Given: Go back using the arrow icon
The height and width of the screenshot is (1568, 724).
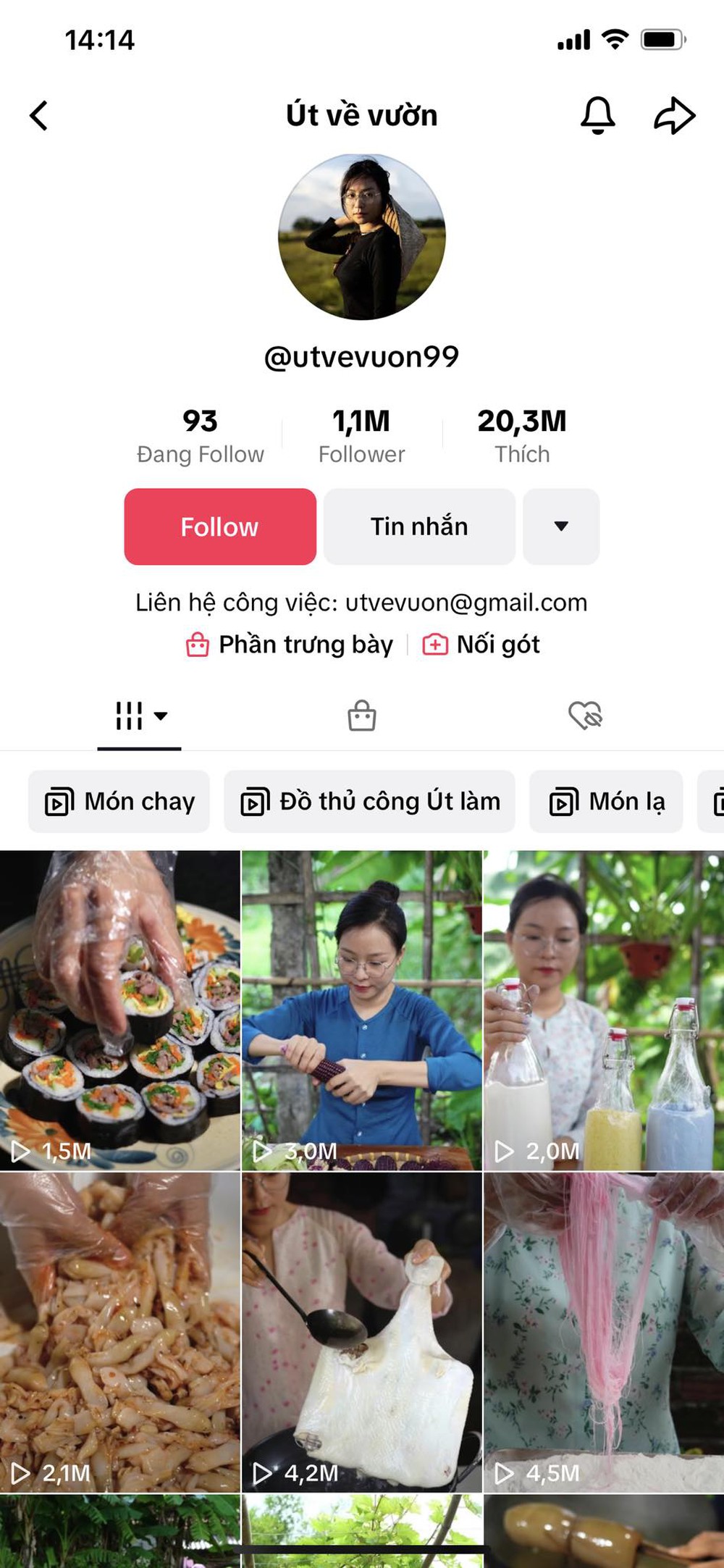Looking at the screenshot, I should [x=39, y=116].
